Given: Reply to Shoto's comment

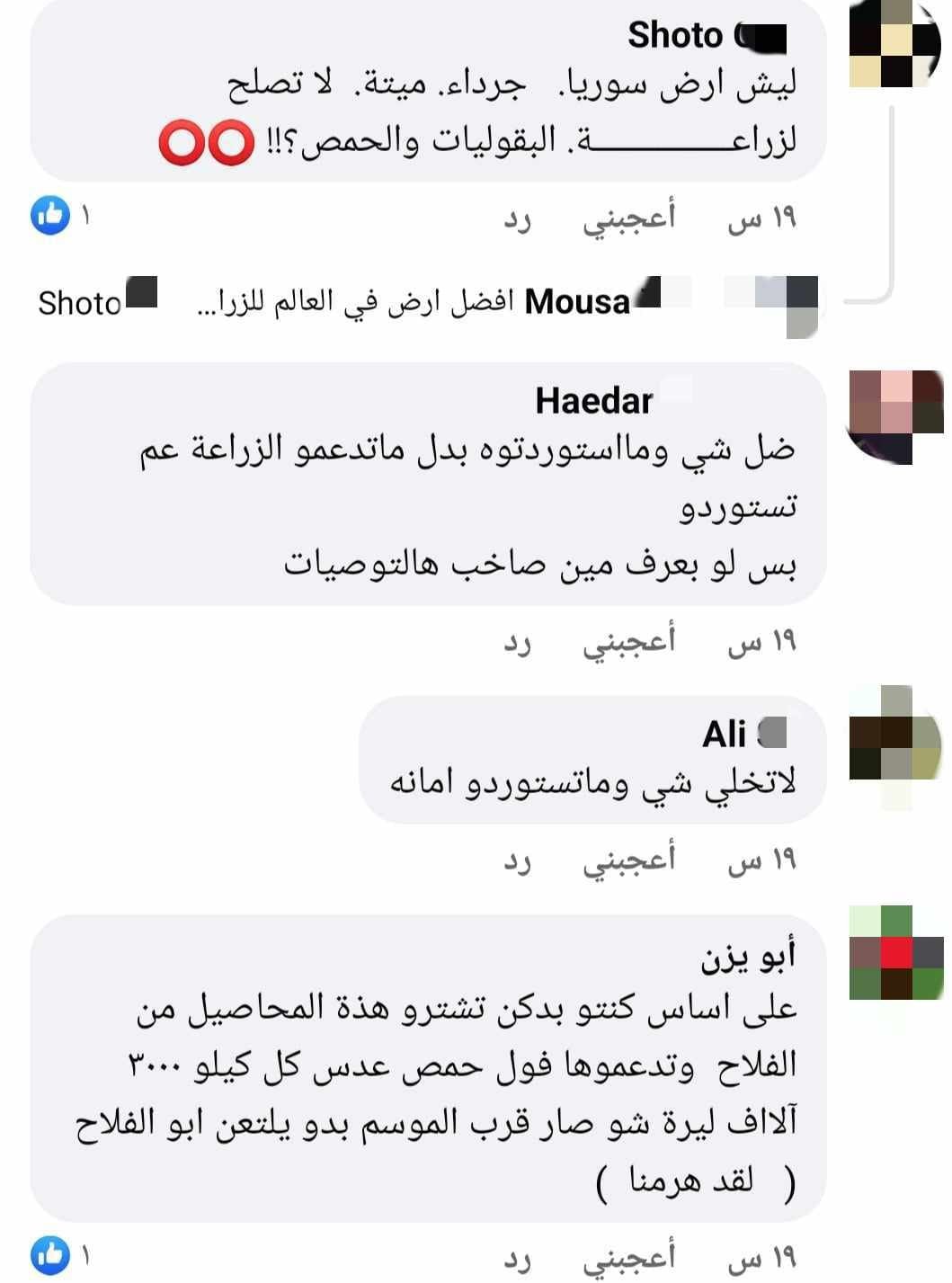Looking at the screenshot, I should point(517,218).
